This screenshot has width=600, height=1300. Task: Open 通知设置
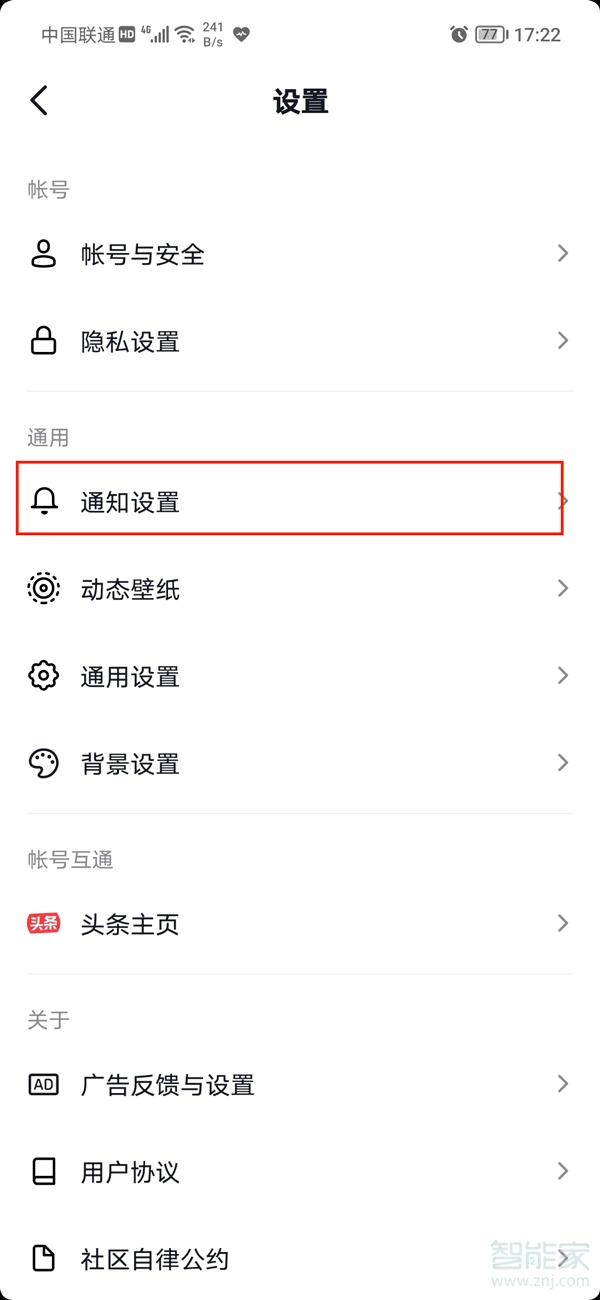[130, 502]
